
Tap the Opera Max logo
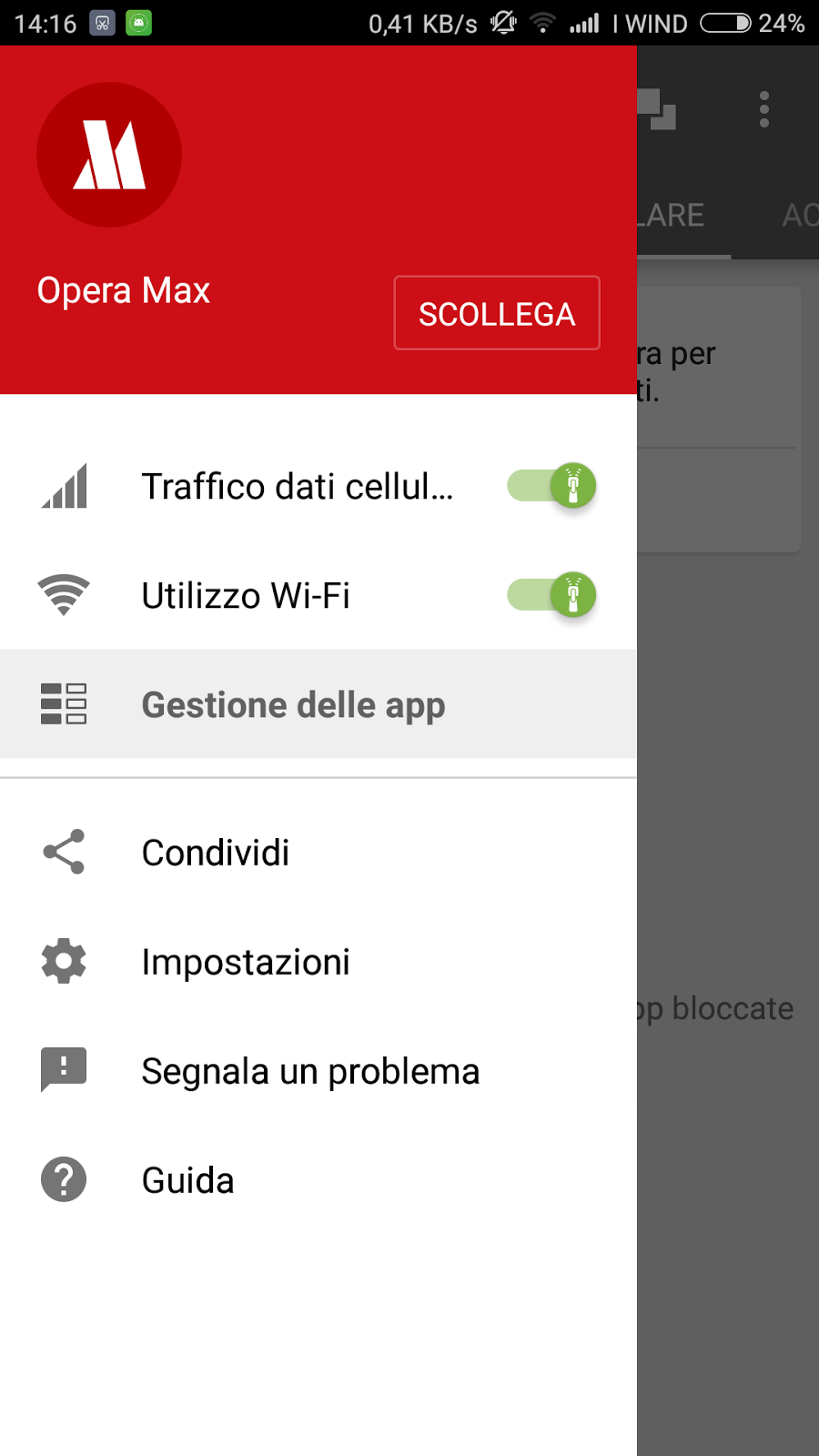click(x=108, y=155)
